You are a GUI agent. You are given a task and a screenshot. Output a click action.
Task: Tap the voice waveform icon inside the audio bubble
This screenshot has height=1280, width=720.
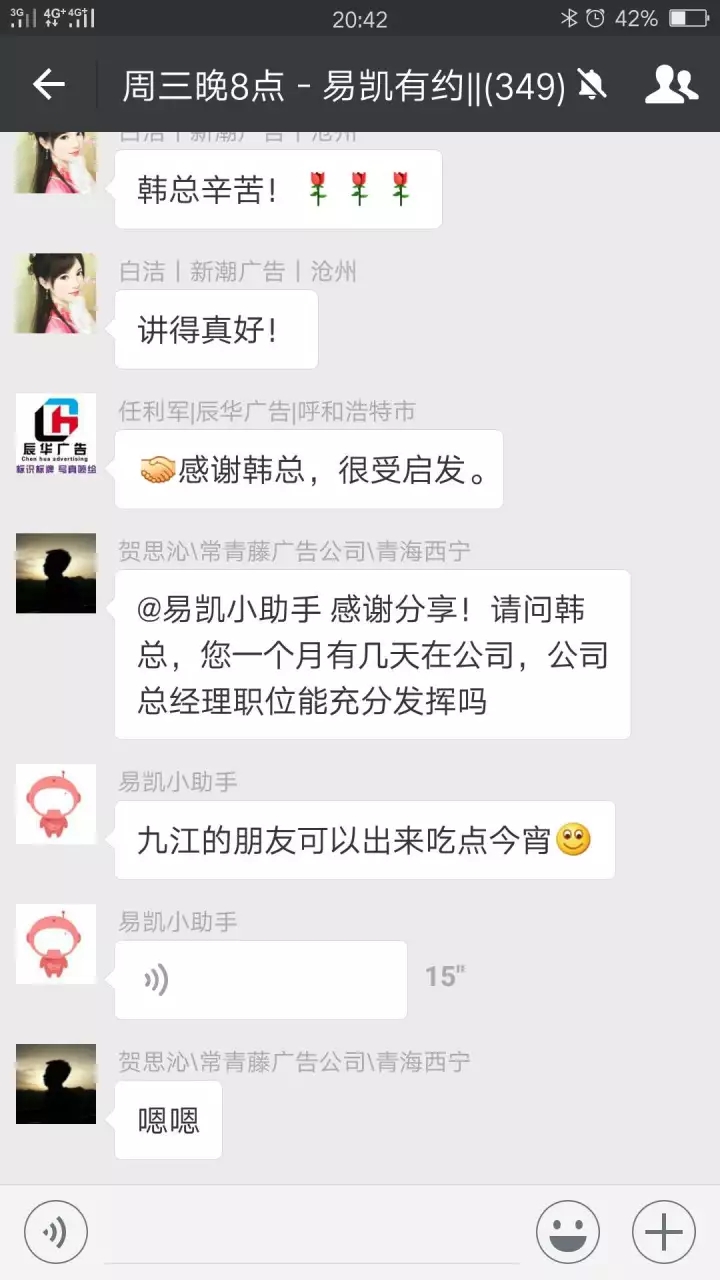coord(157,980)
